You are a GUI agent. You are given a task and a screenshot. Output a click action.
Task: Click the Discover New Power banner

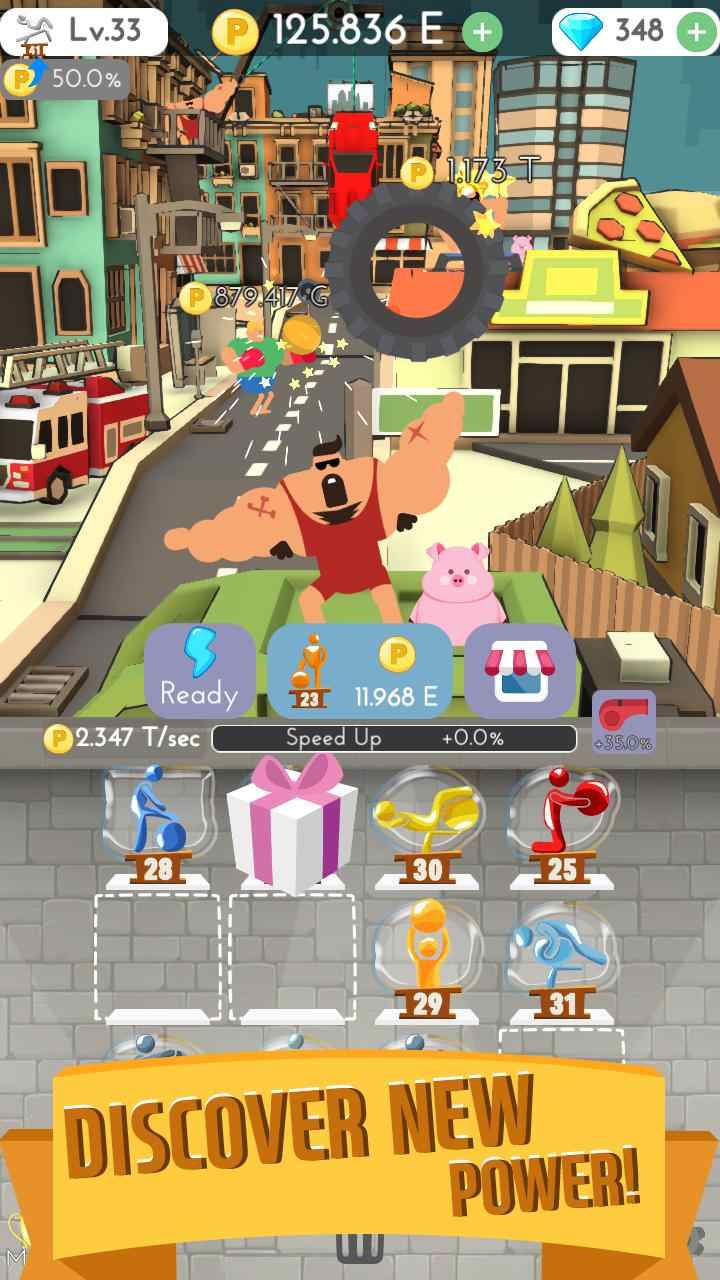coord(360,1140)
